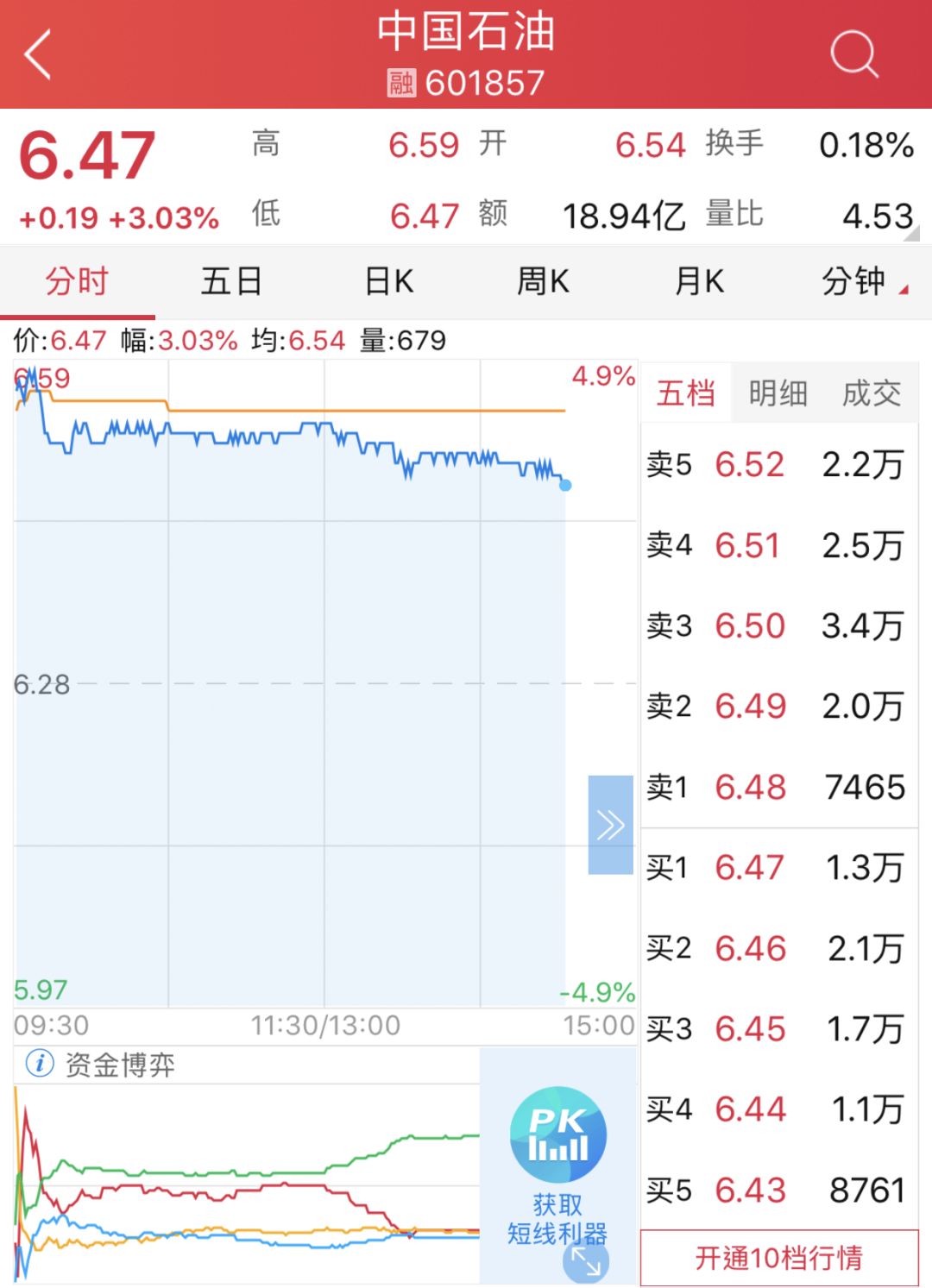The image size is (932, 1288).
Task: Open the stock search magnifier
Action: [x=853, y=54]
